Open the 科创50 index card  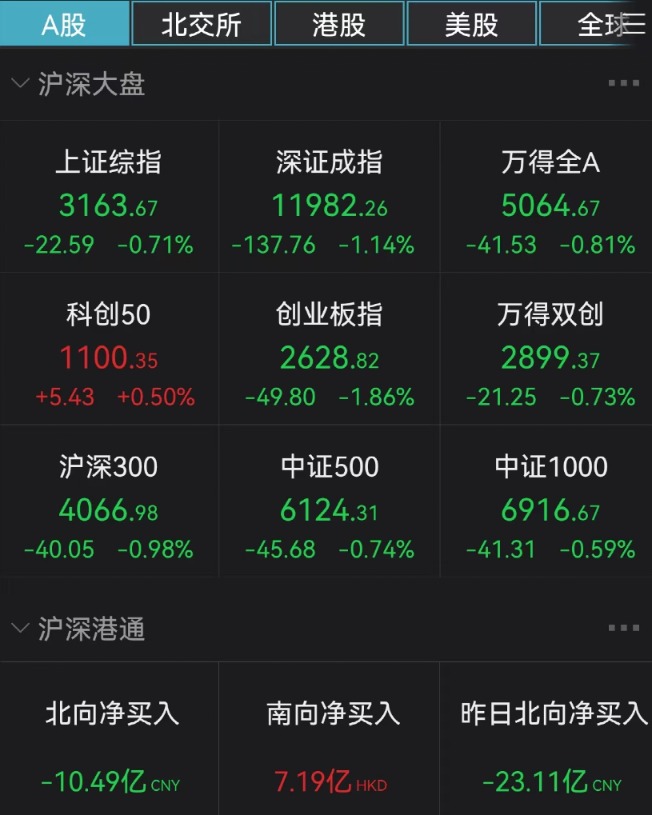[108, 352]
